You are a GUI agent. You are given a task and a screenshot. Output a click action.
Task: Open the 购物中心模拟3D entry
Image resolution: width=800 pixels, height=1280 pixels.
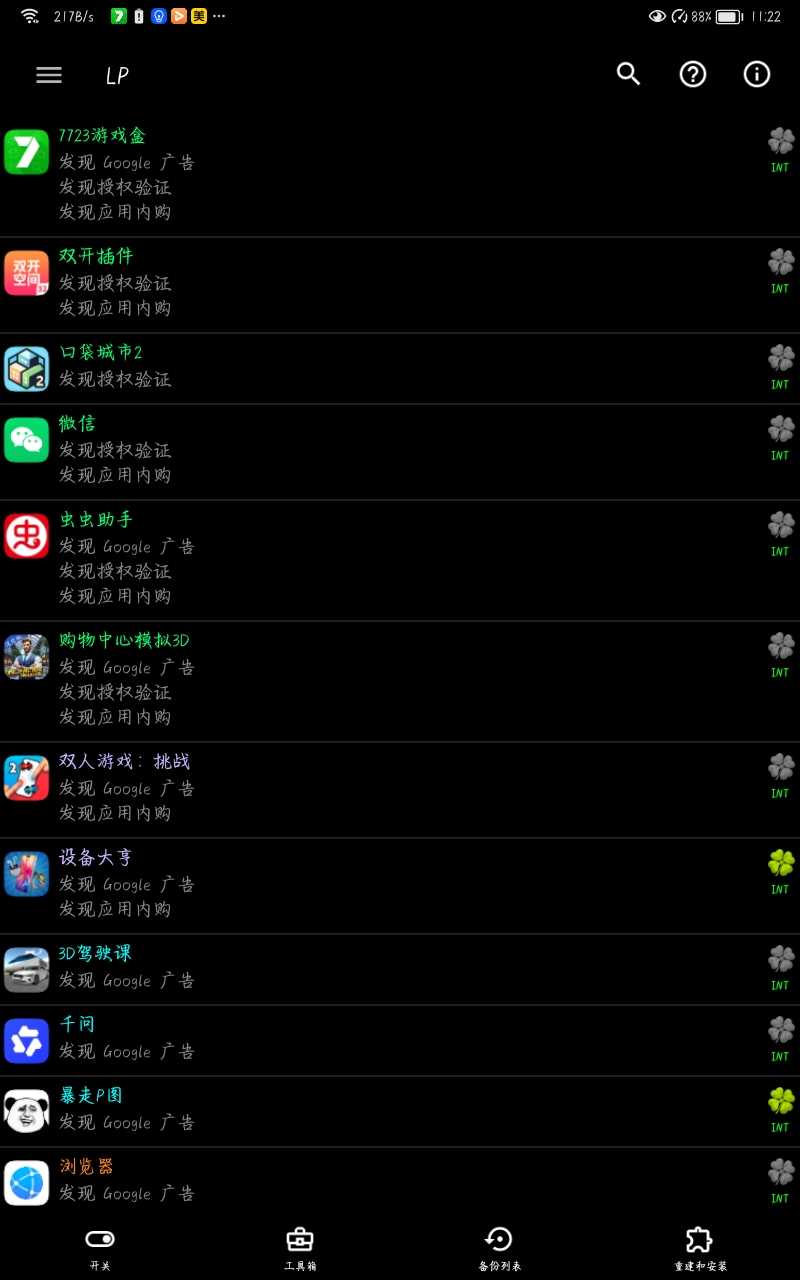coord(300,679)
